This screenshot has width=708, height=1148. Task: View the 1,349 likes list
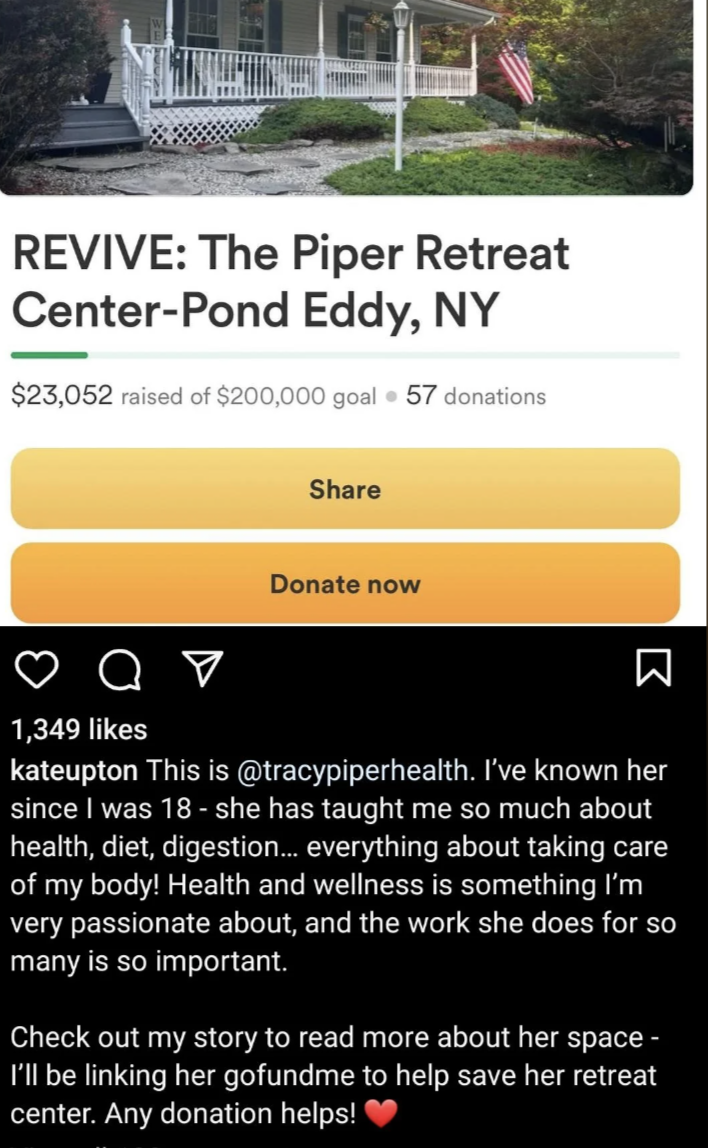tap(78, 730)
